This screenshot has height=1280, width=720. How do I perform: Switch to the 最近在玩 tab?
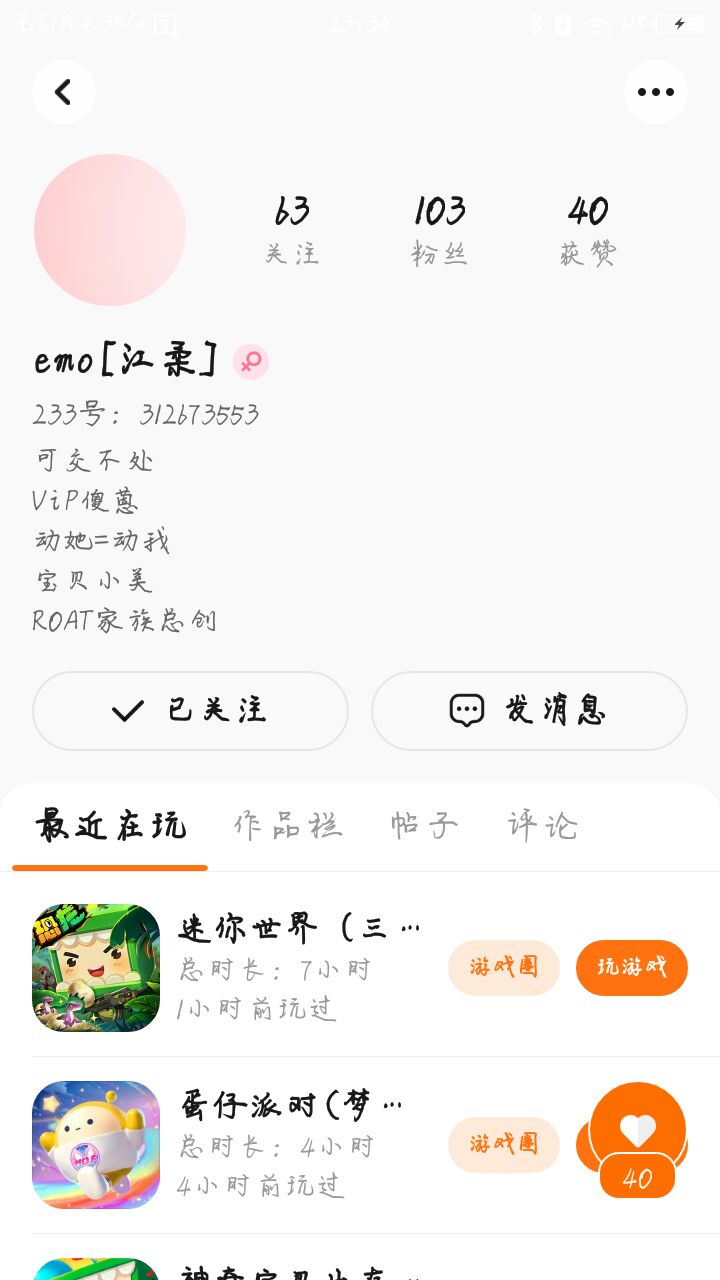coord(110,826)
